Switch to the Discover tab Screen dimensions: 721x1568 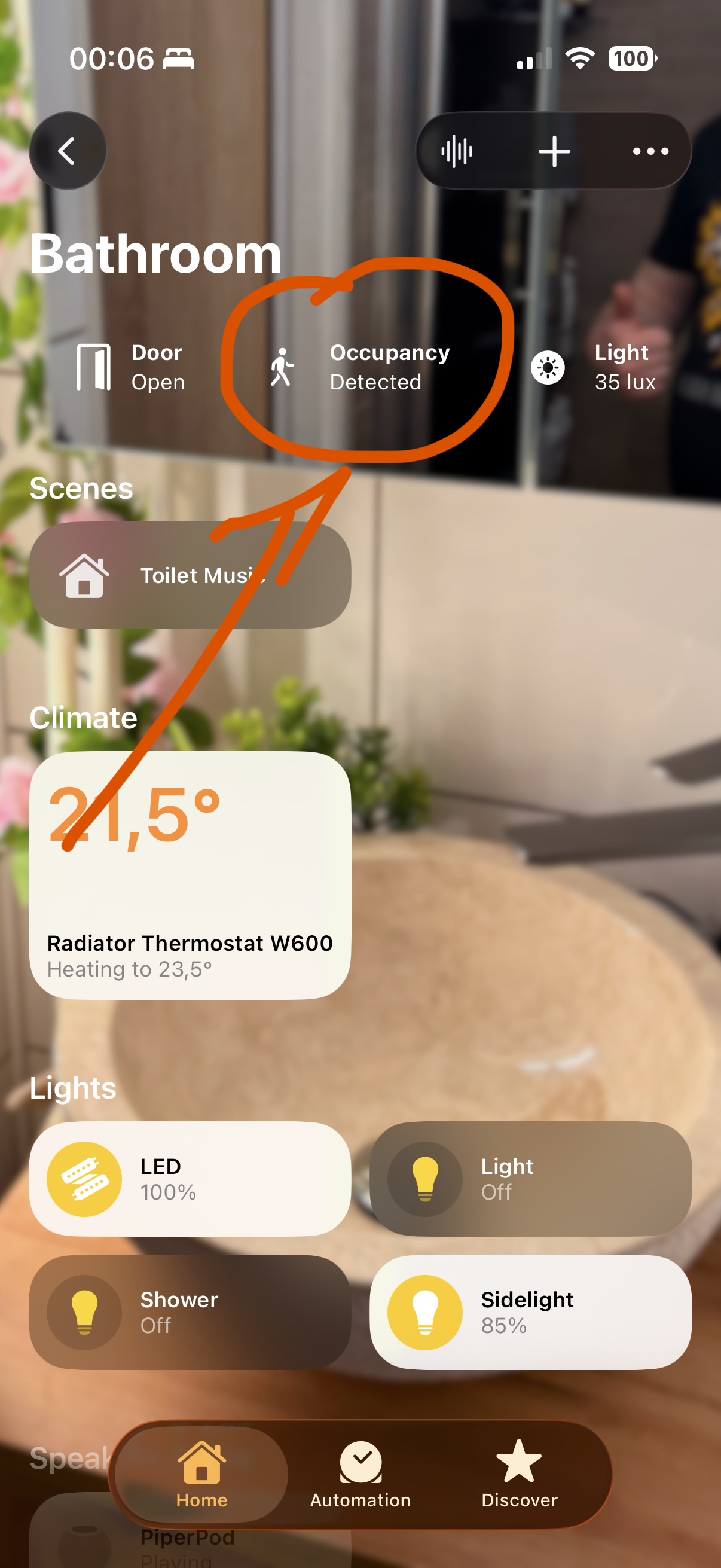pyautogui.click(x=519, y=1474)
